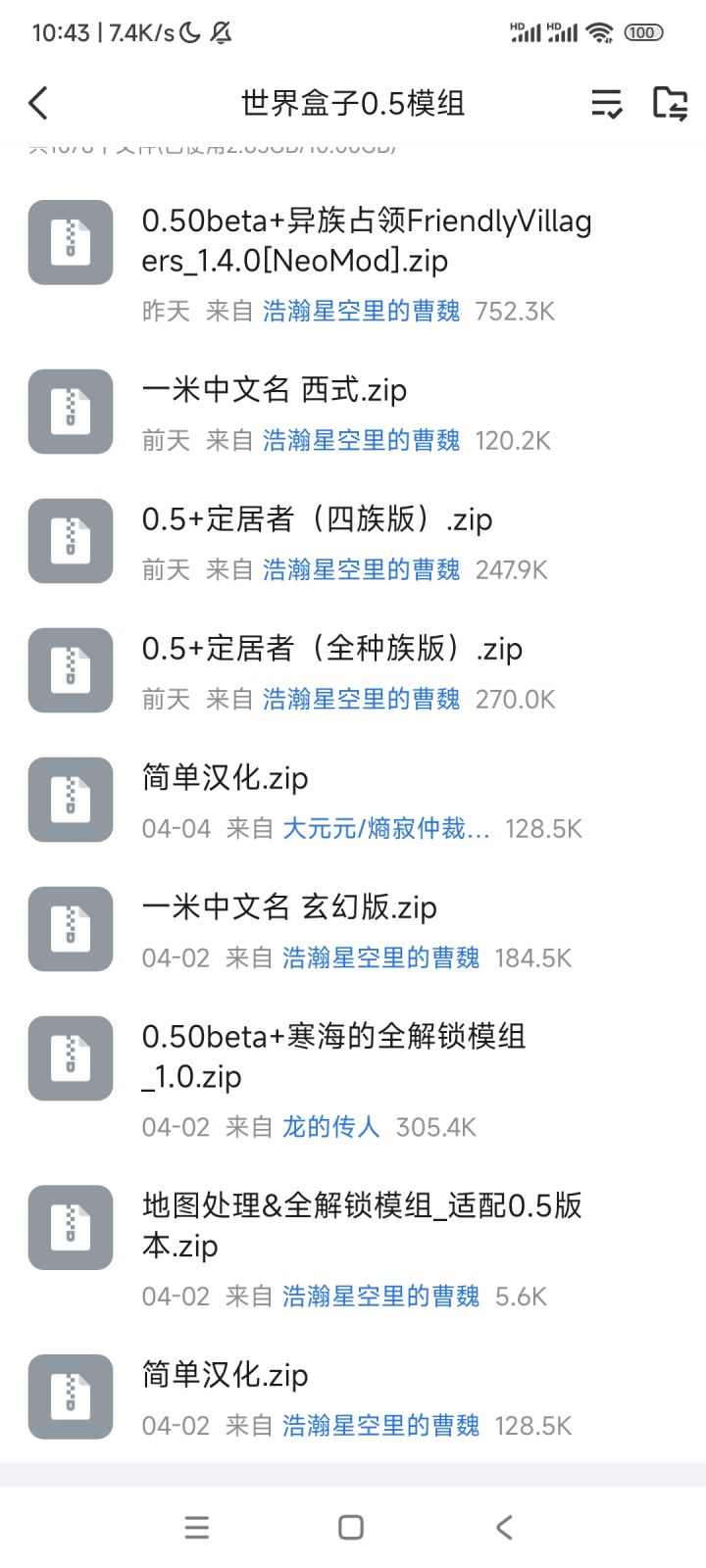This screenshot has width=706, height=1568.
Task: Open 一米中文名 西式.zip
Action: 274,390
